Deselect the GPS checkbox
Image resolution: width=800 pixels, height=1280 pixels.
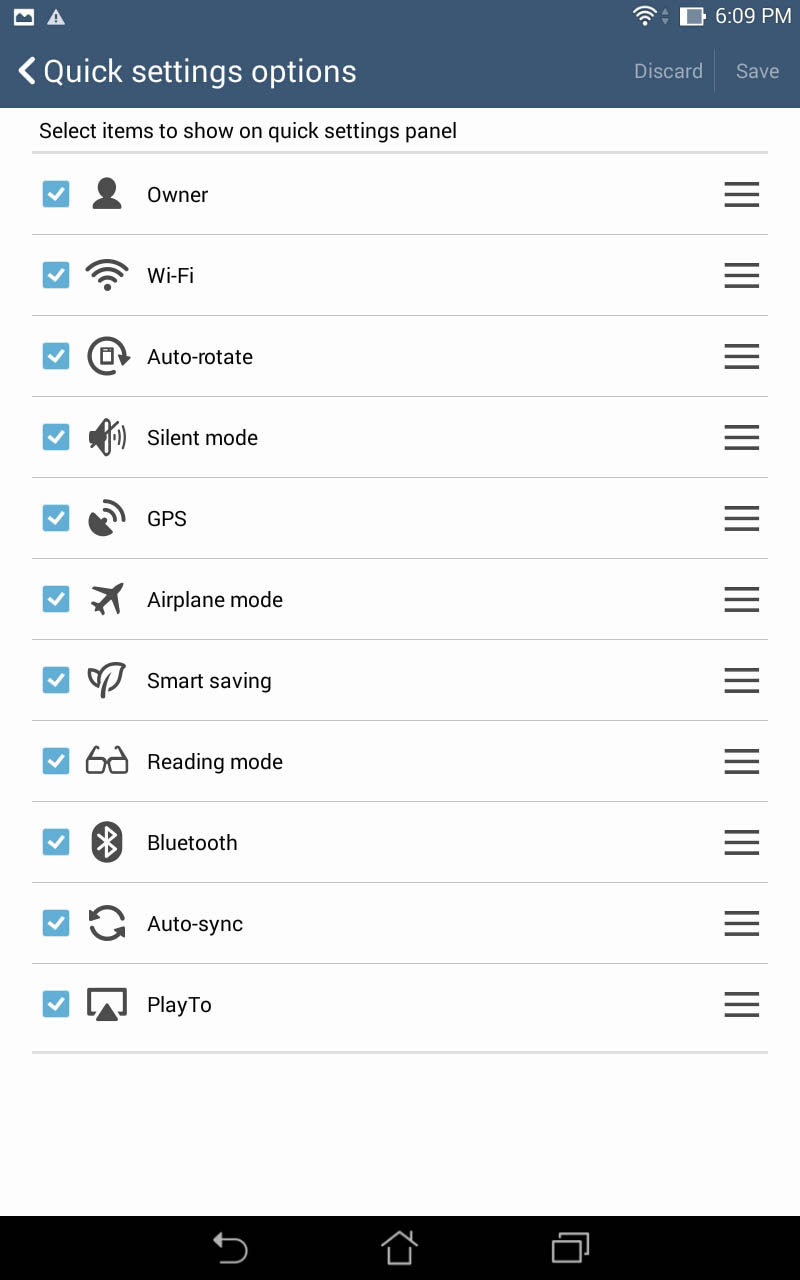[56, 518]
